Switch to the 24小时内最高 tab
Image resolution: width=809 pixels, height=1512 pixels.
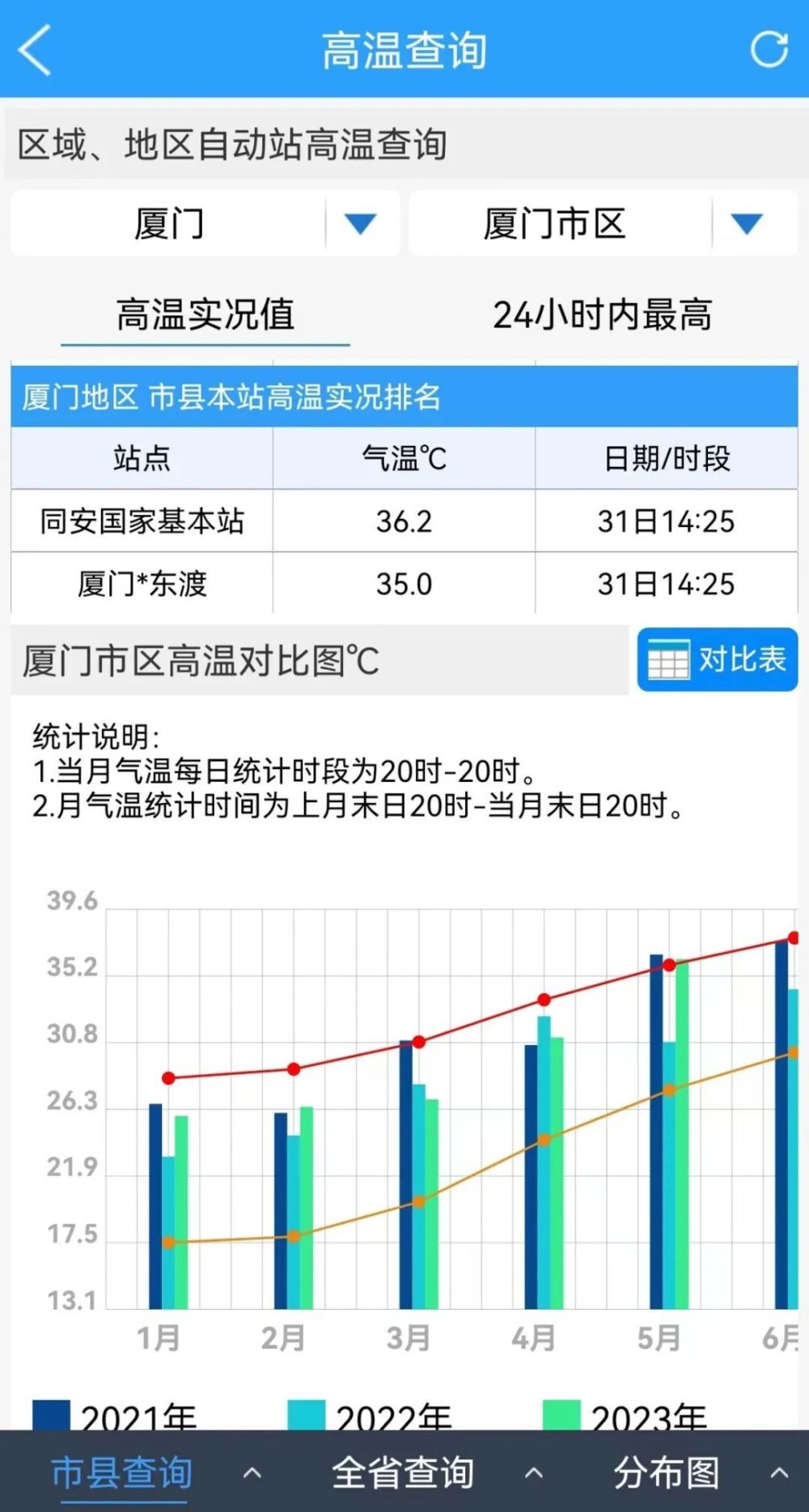click(x=603, y=314)
